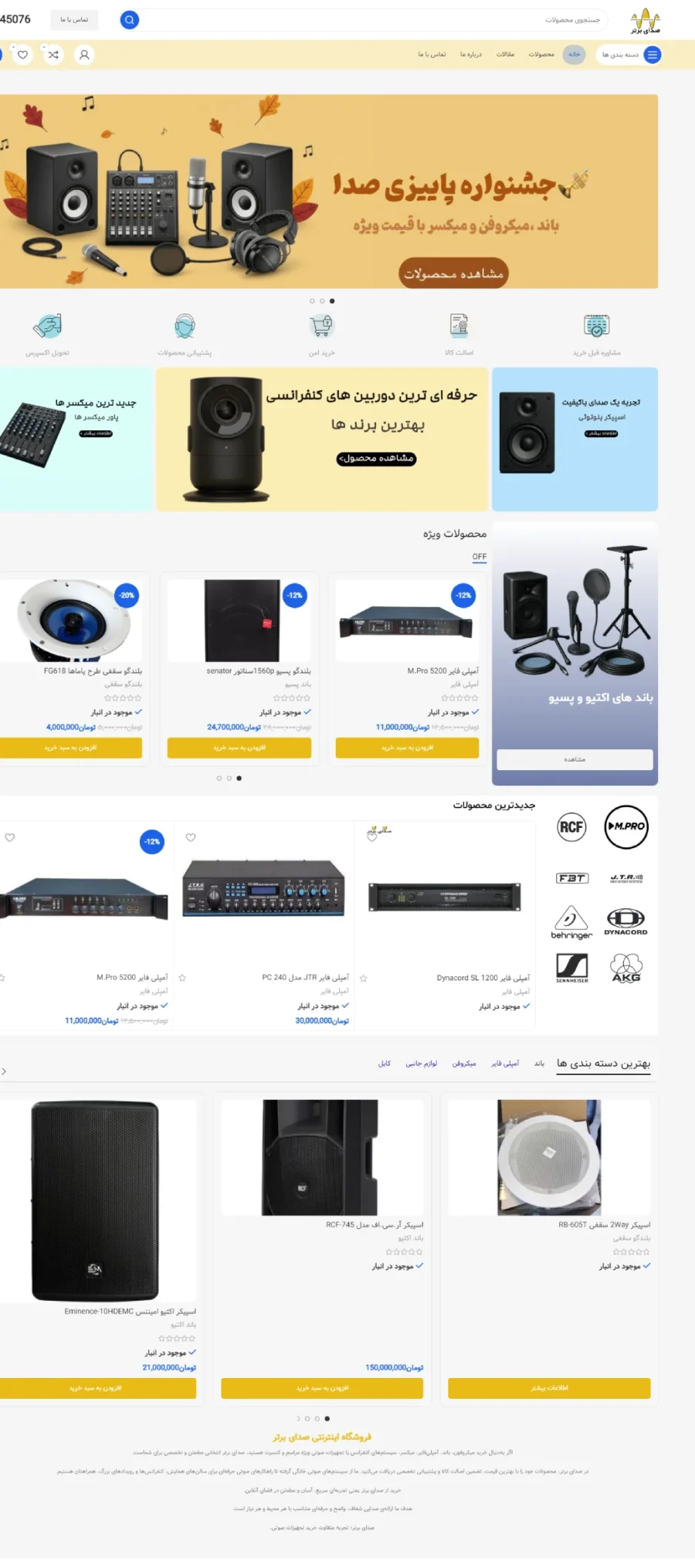Switch to میکروفون category tab
Screen dimensions: 695x1568
click(x=463, y=1064)
